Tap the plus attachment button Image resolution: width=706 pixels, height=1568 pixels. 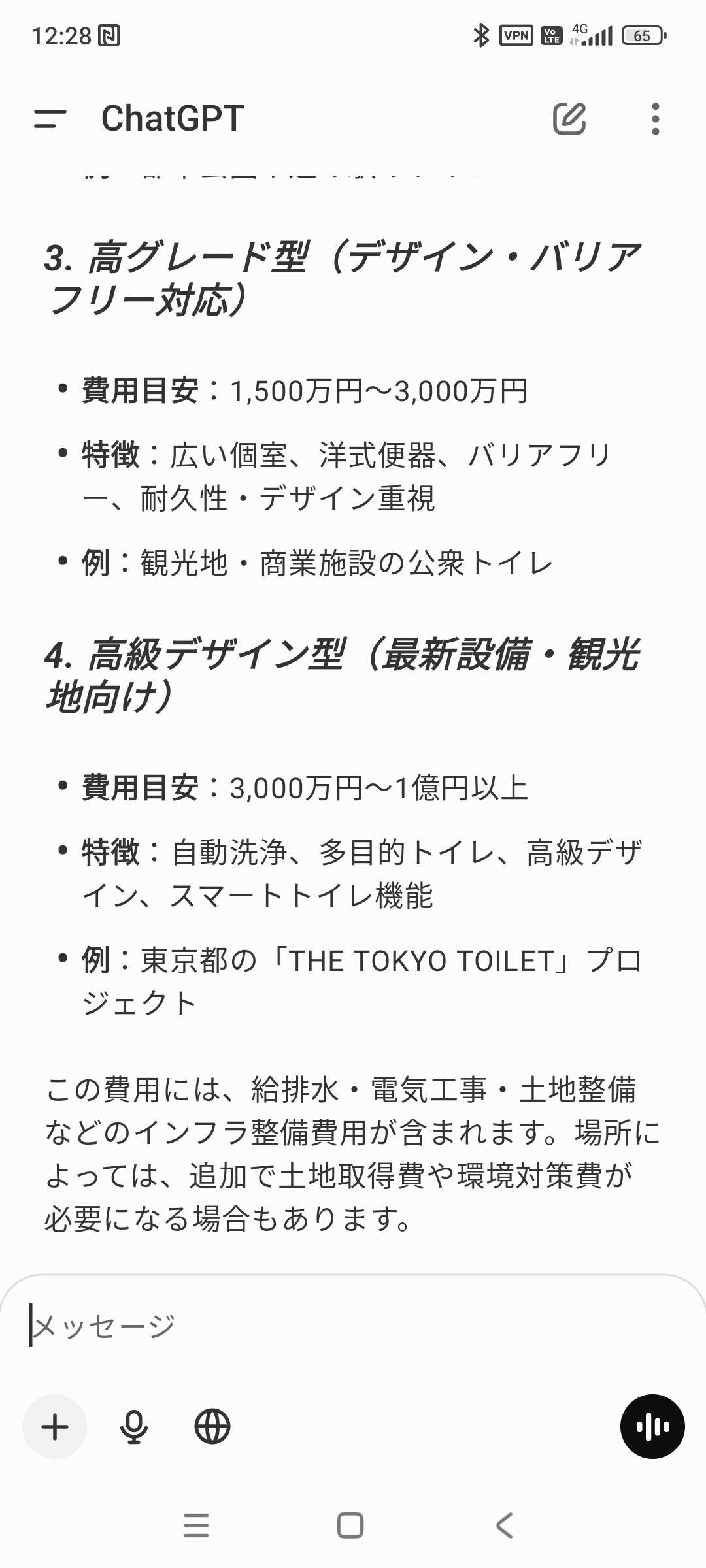click(55, 1427)
